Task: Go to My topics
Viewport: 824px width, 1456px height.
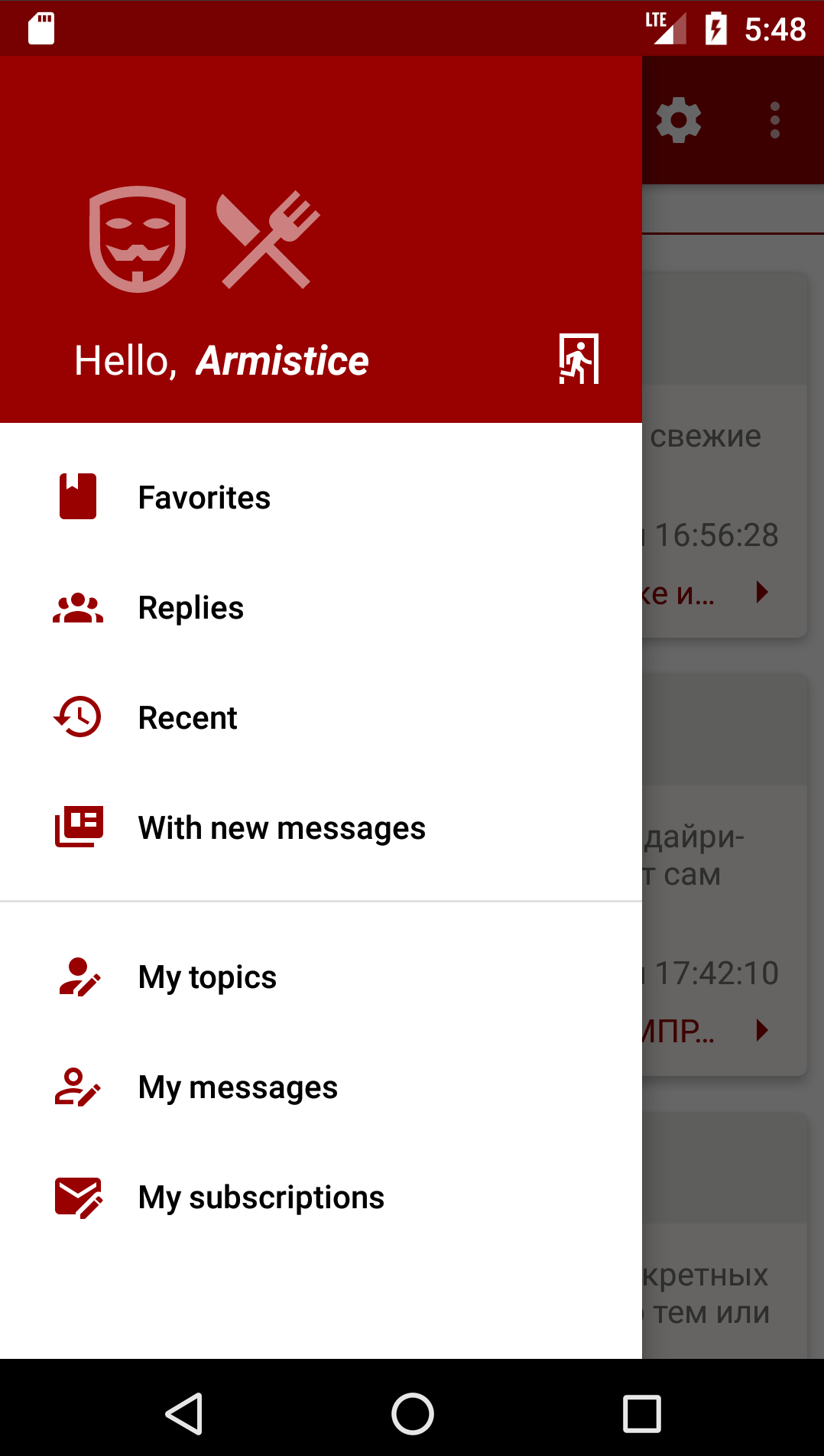Action: click(x=207, y=977)
